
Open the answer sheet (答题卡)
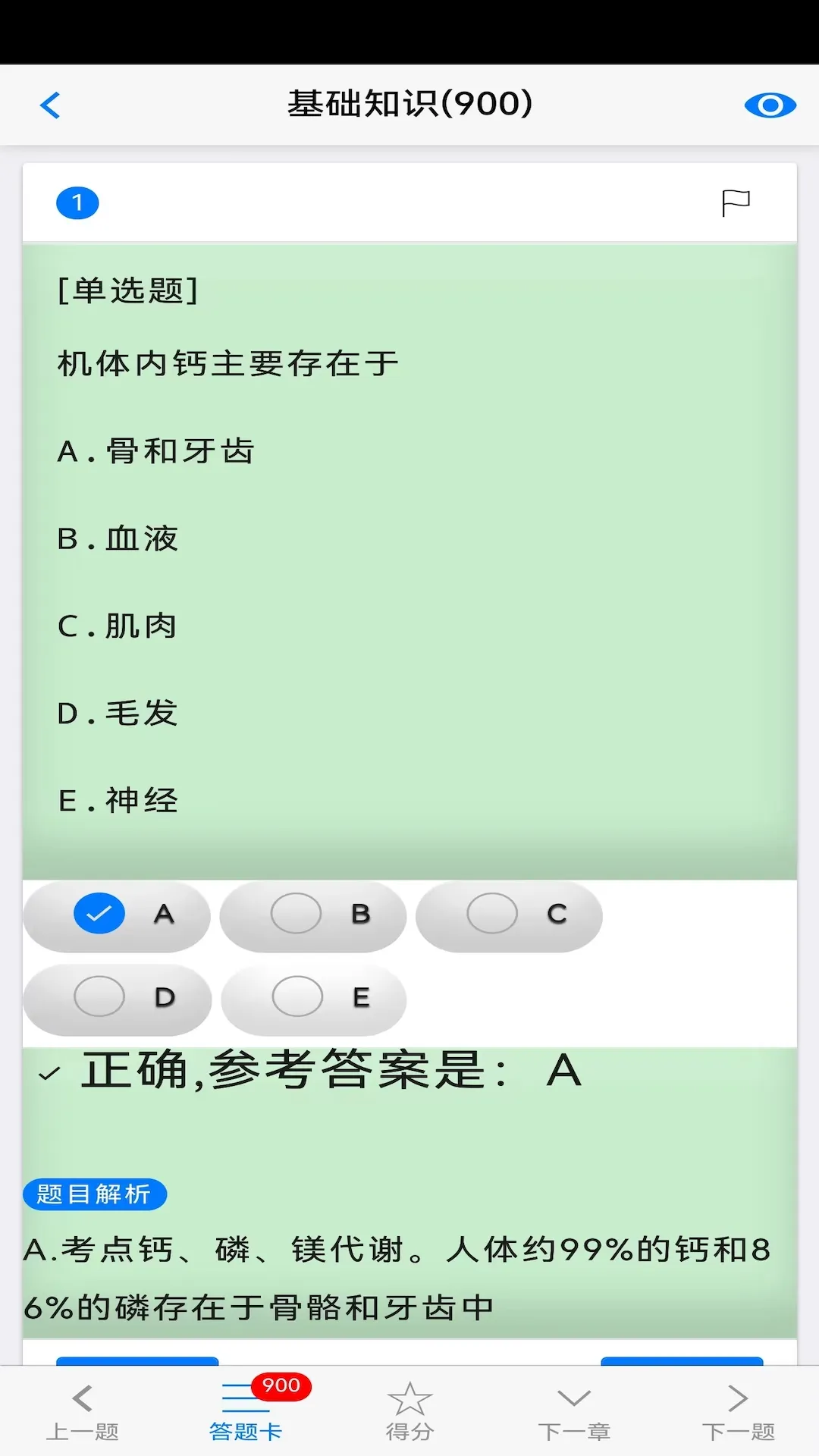246,1412
